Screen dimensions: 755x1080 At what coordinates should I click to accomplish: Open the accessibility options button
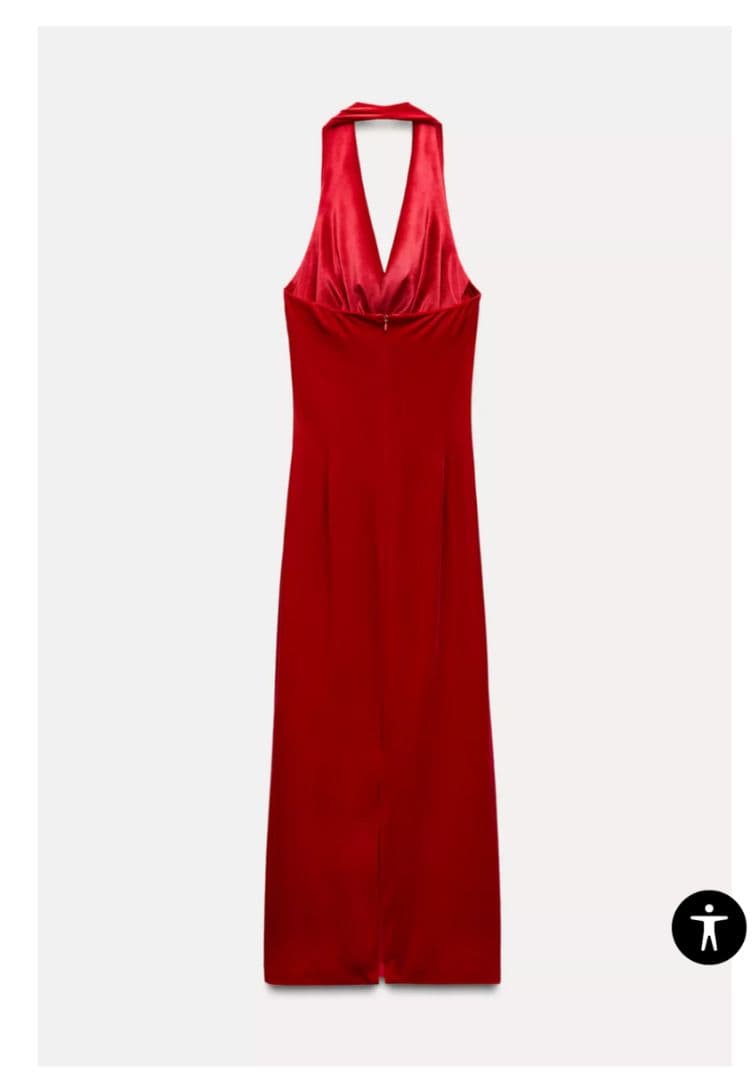(x=708, y=927)
